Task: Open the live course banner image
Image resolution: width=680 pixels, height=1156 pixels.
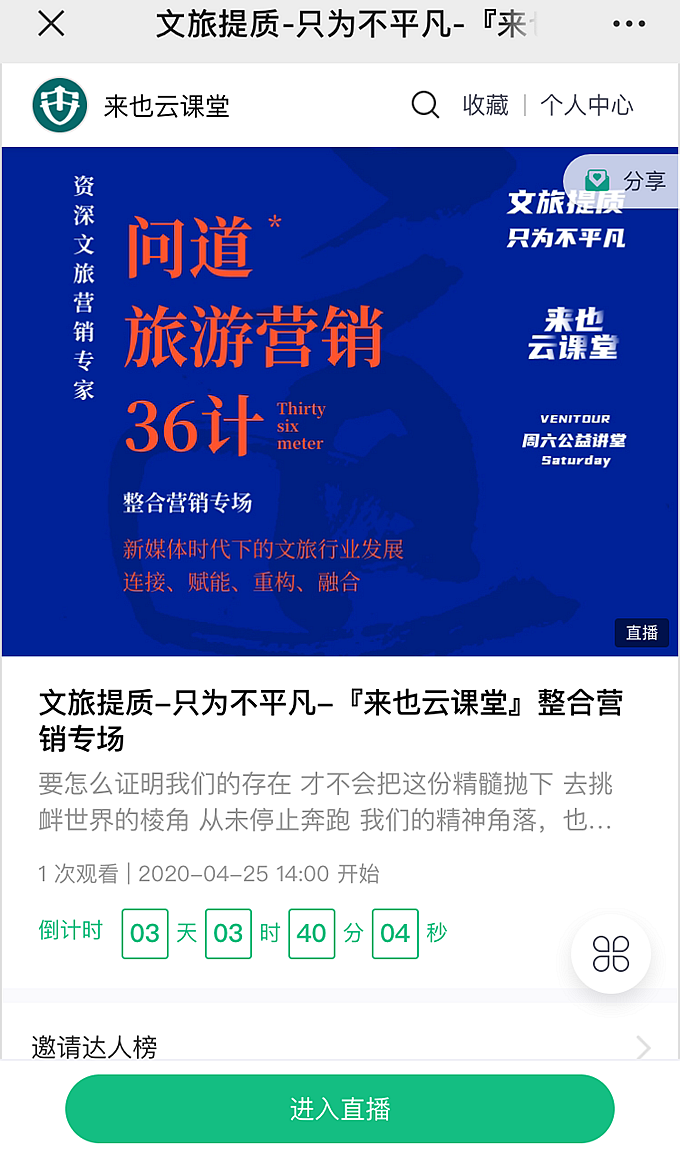Action: 340,400
